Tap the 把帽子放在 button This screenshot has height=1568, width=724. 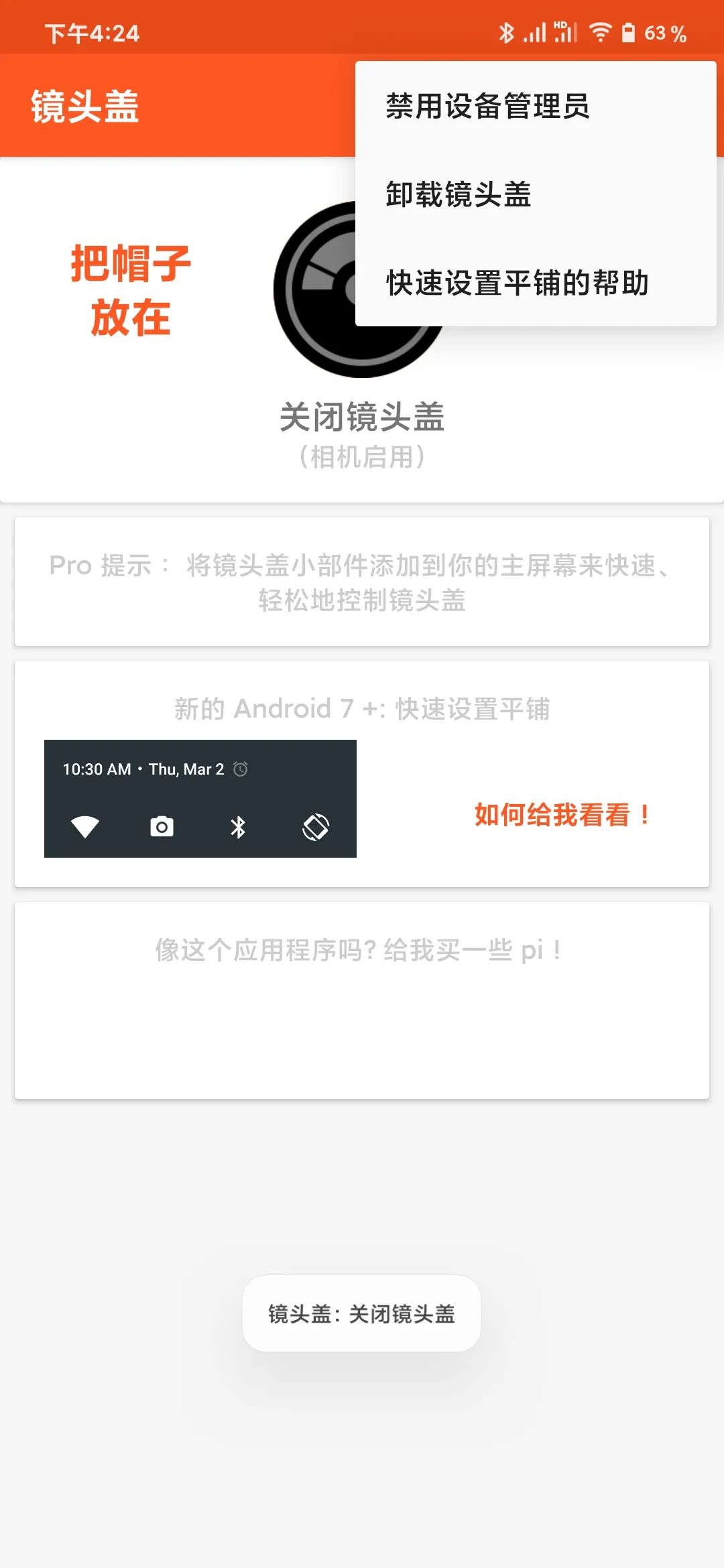pyautogui.click(x=131, y=289)
